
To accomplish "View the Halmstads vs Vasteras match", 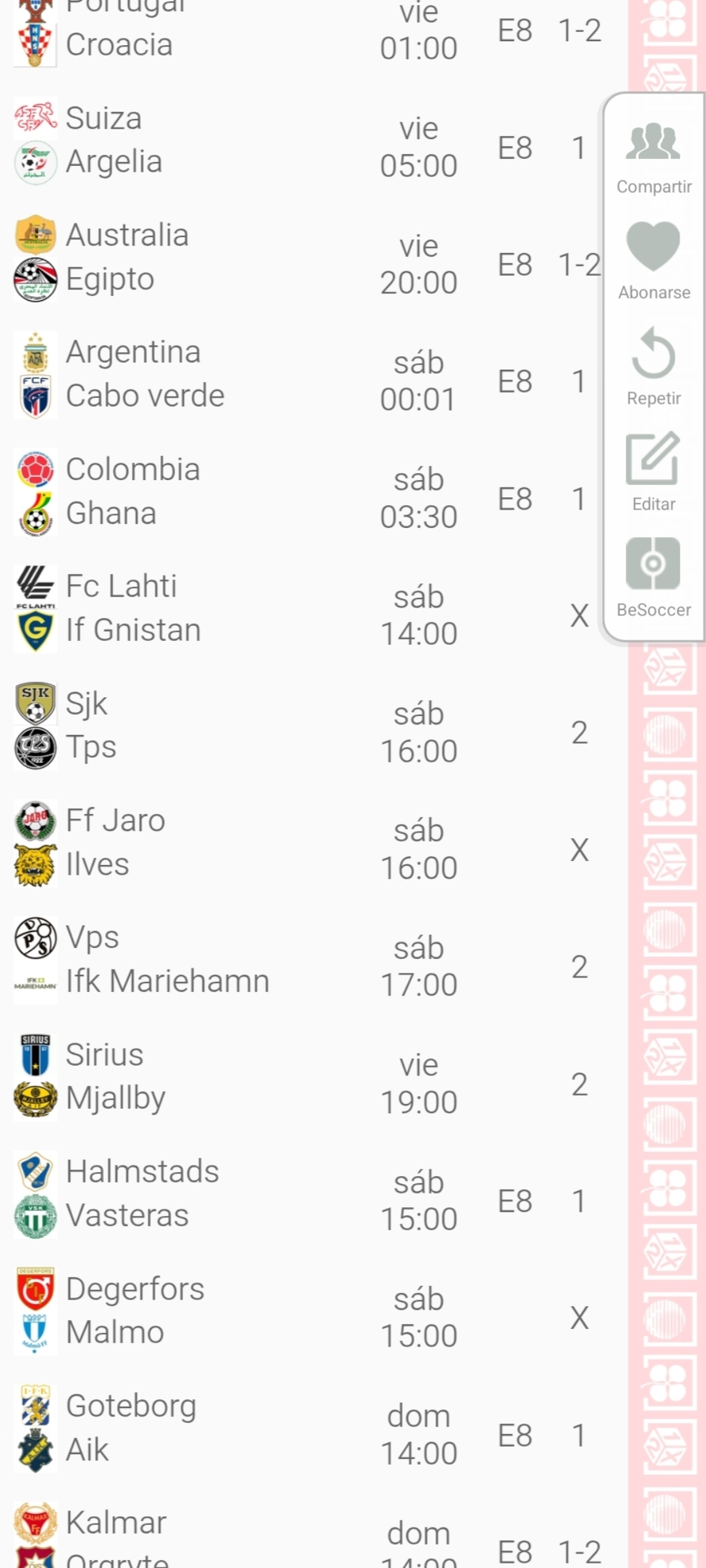I will (307, 1201).
